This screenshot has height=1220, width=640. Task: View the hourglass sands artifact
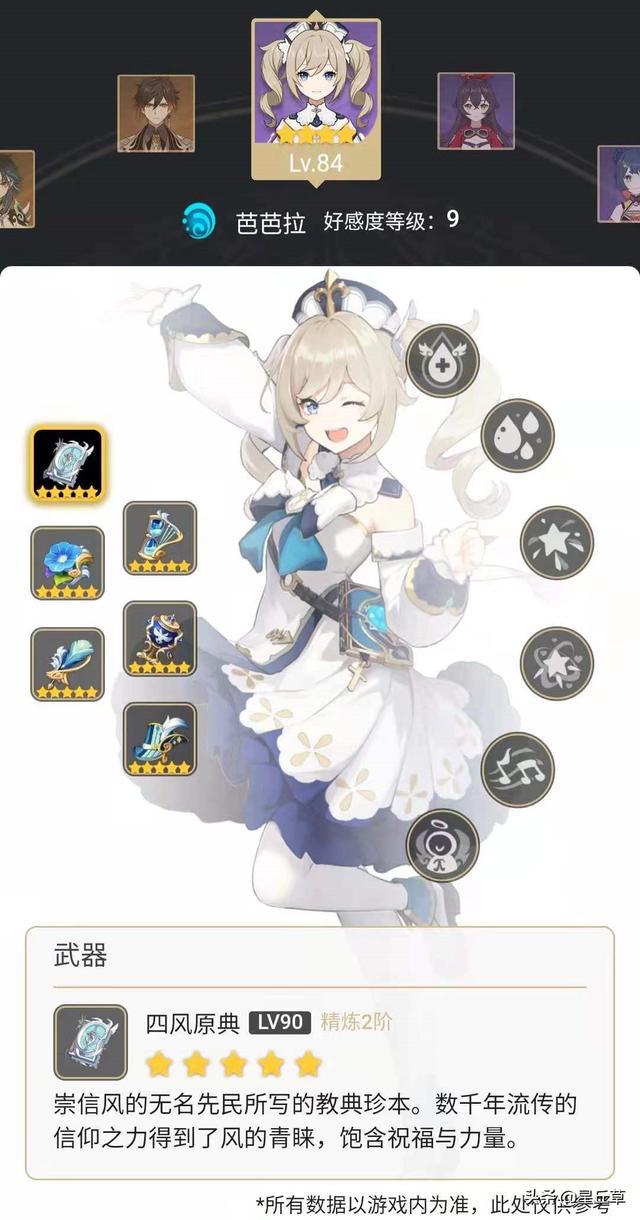tap(160, 538)
